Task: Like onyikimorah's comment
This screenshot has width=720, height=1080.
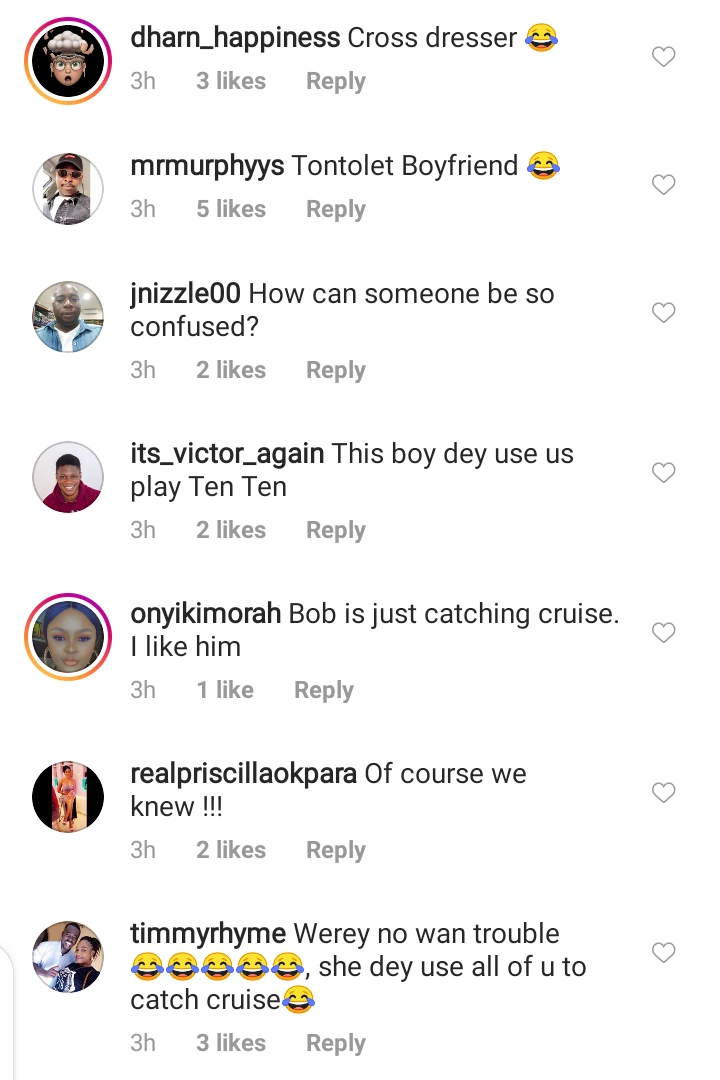Action: tap(664, 633)
